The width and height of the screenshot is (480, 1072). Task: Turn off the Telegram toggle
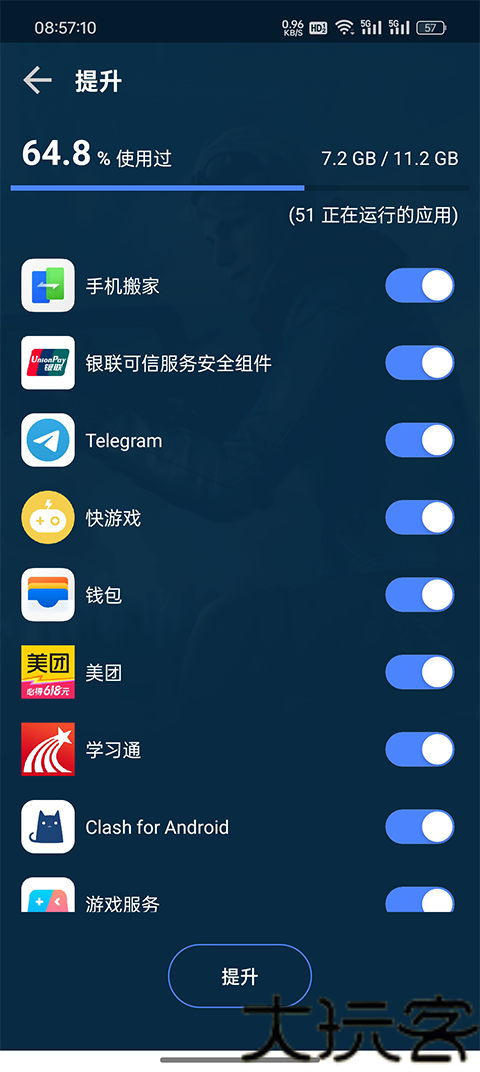[x=420, y=440]
